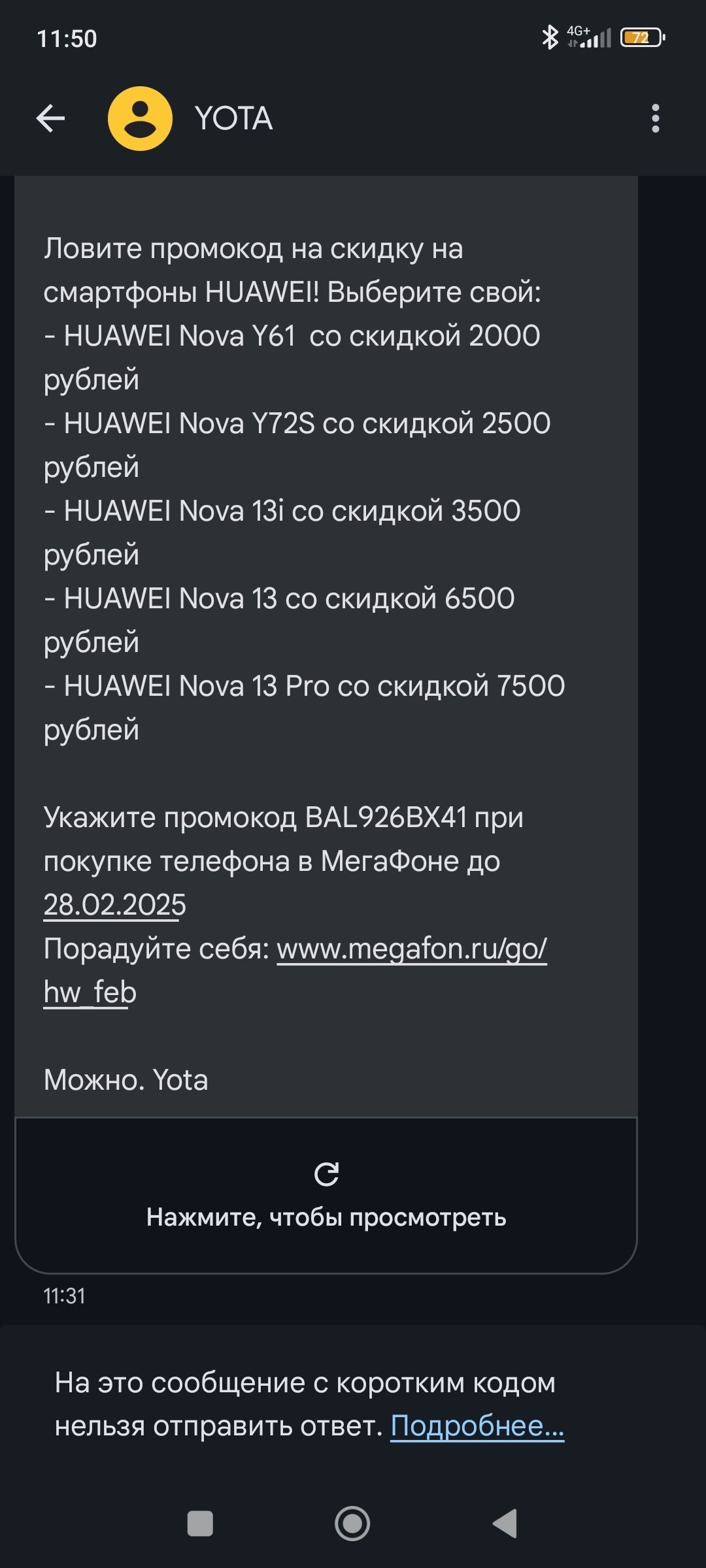Image resolution: width=706 pixels, height=1568 pixels.
Task: Open the three-dot overflow menu
Action: click(655, 119)
